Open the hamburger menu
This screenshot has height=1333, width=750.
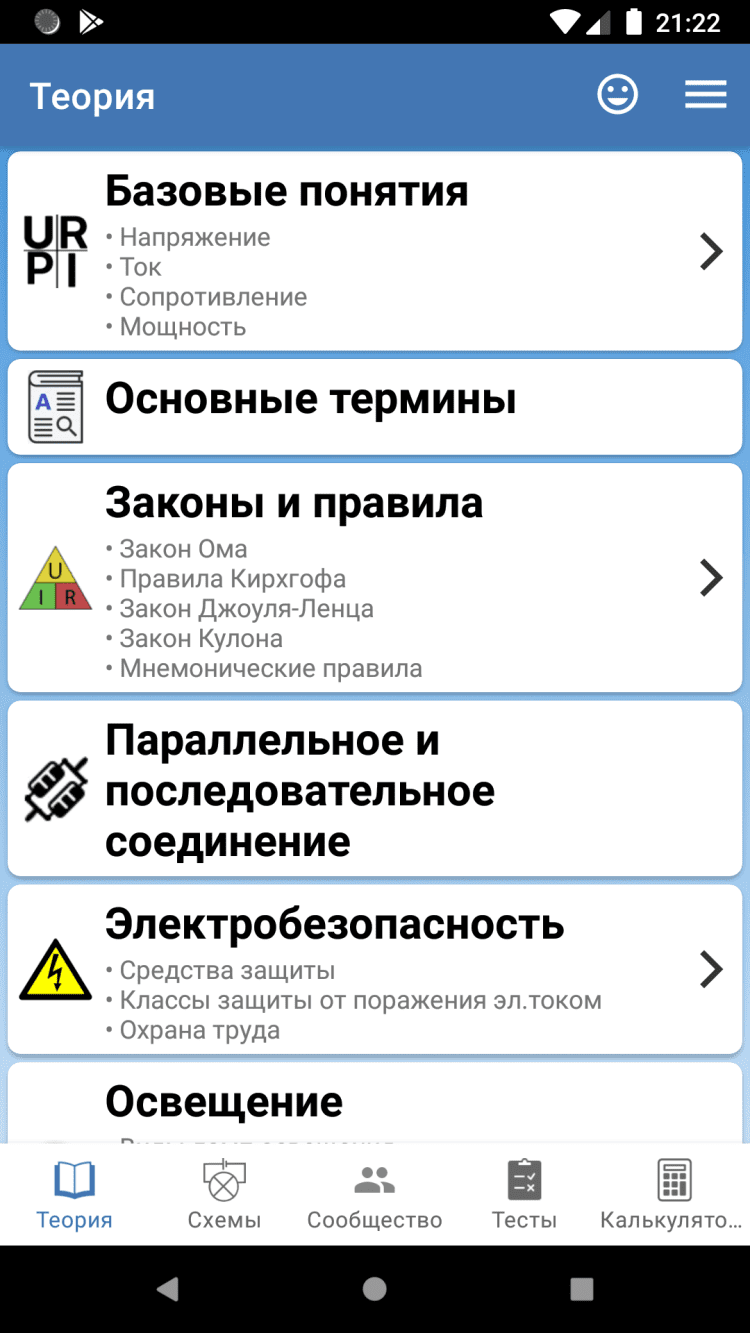705,95
